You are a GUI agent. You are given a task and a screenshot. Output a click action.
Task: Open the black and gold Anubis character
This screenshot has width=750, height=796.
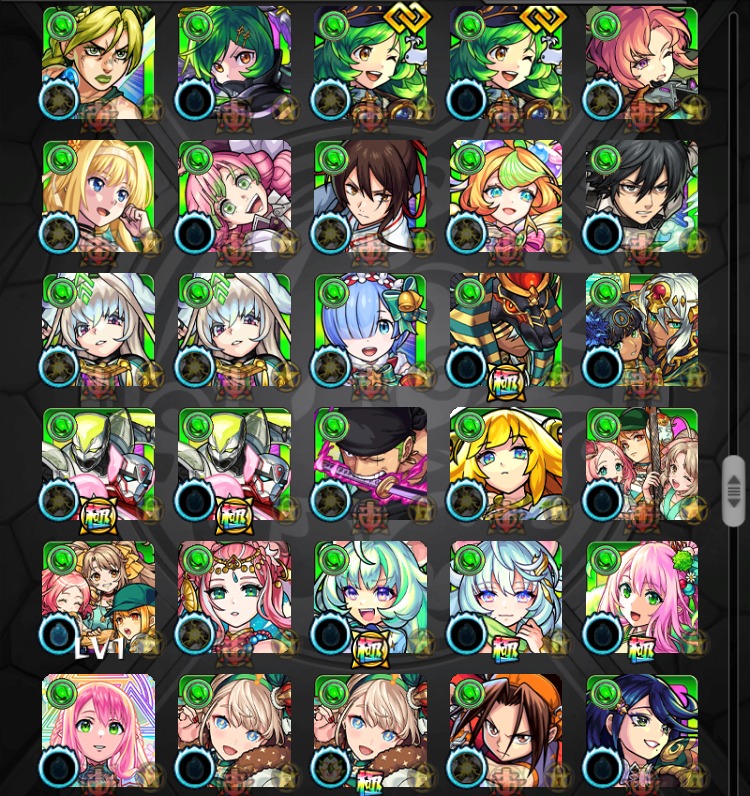point(506,330)
